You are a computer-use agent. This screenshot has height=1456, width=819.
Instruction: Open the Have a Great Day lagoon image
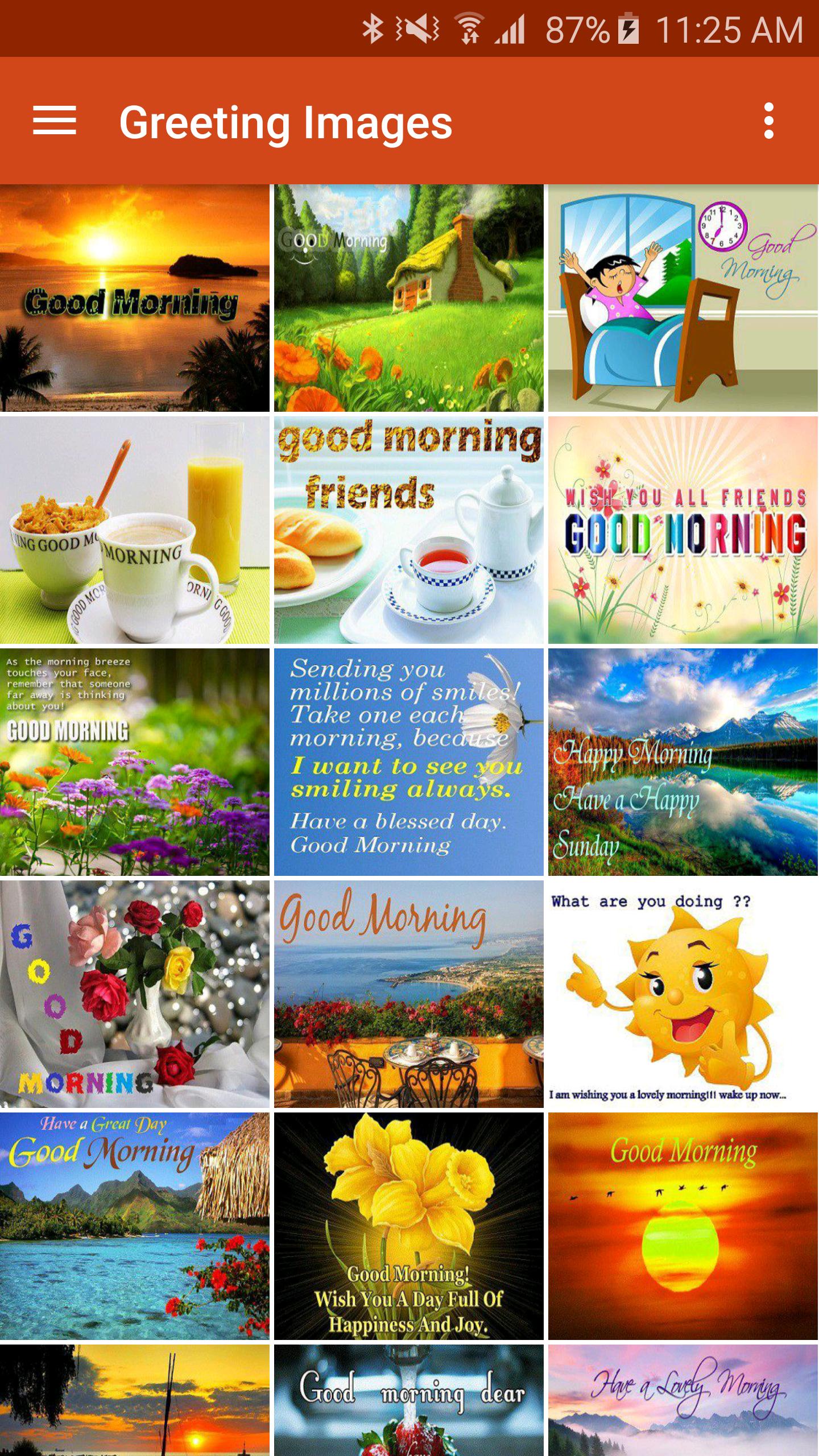point(135,1226)
